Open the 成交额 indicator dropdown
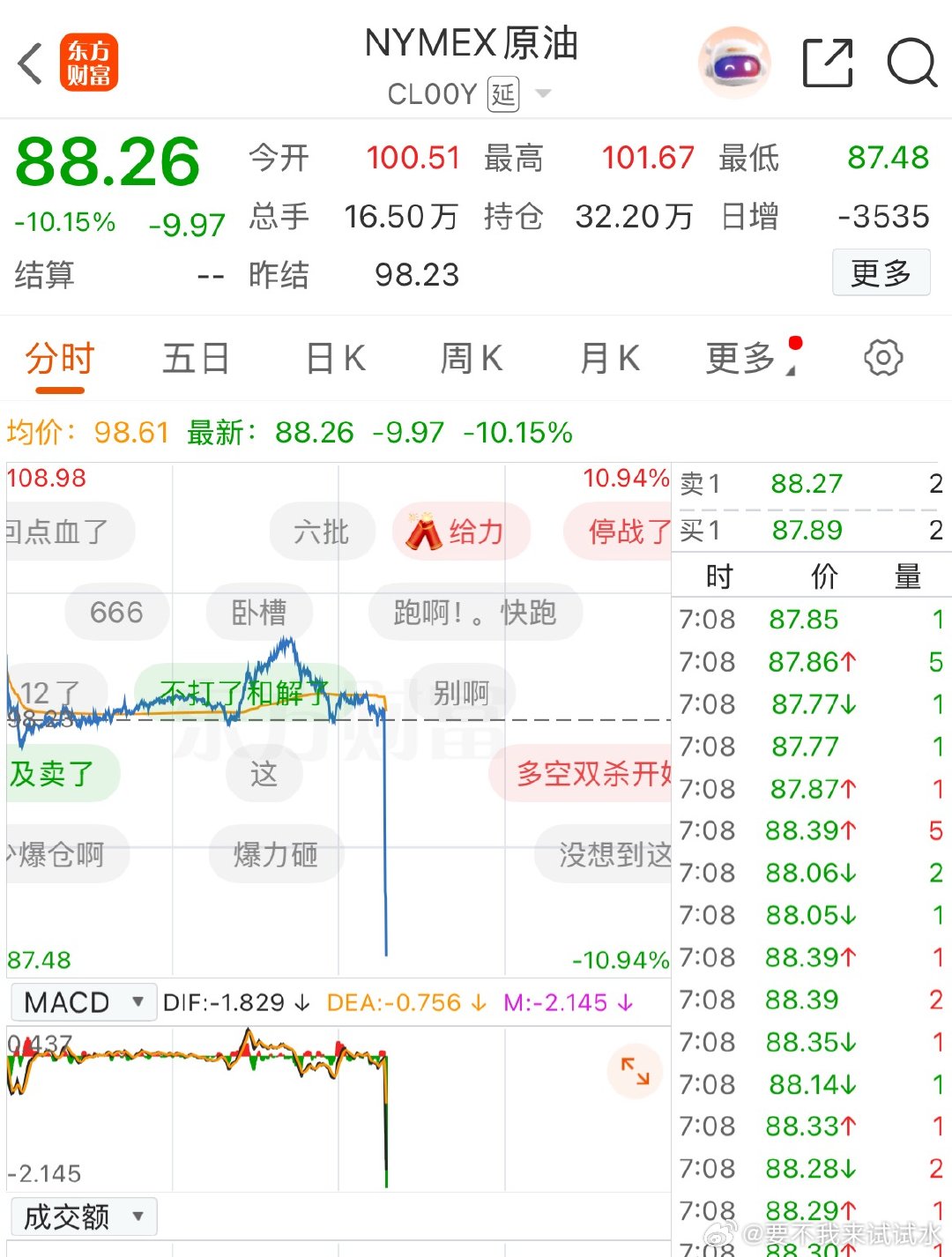Screen dimensions: 952x1257 [85, 1216]
